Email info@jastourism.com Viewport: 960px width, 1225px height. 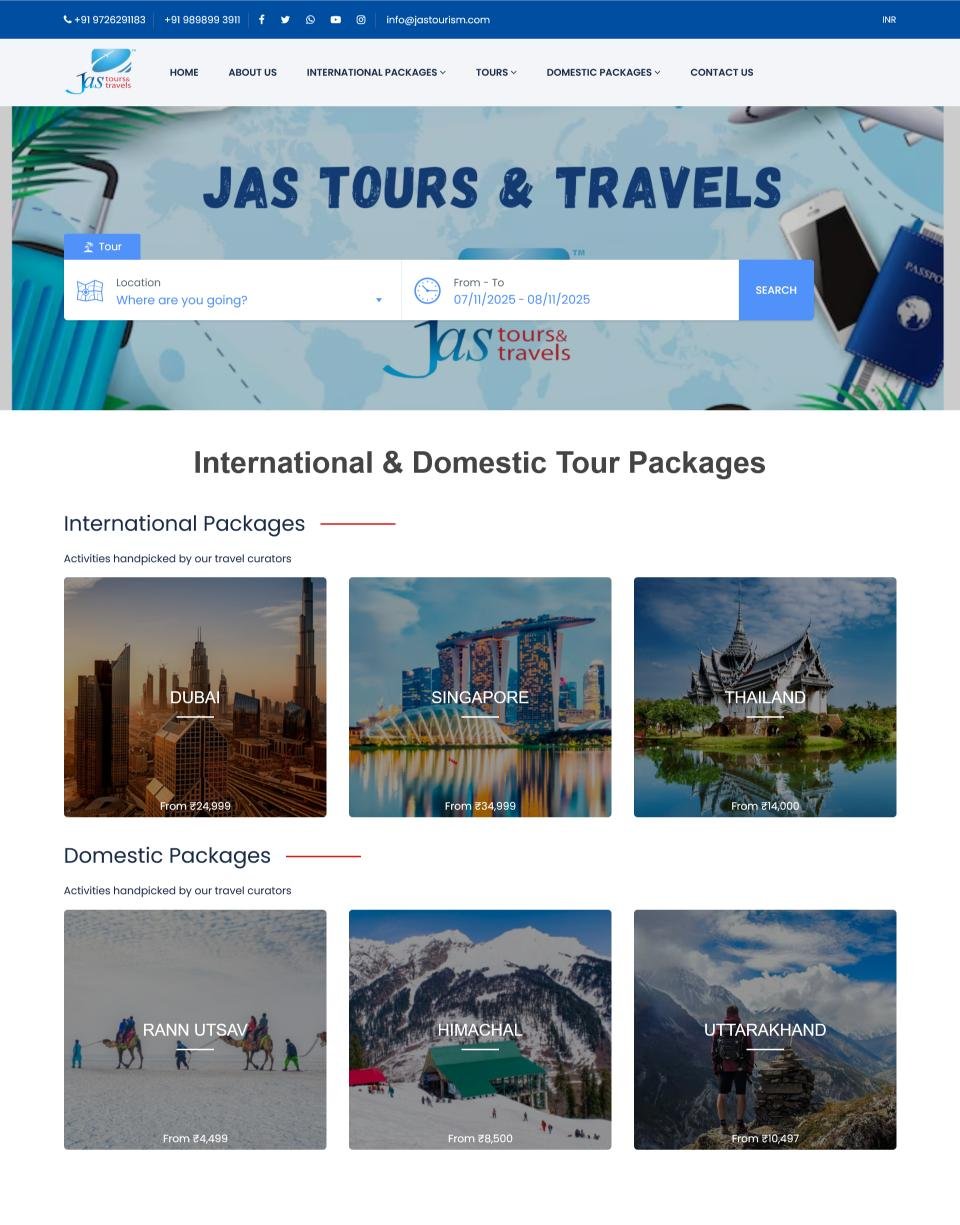point(438,20)
